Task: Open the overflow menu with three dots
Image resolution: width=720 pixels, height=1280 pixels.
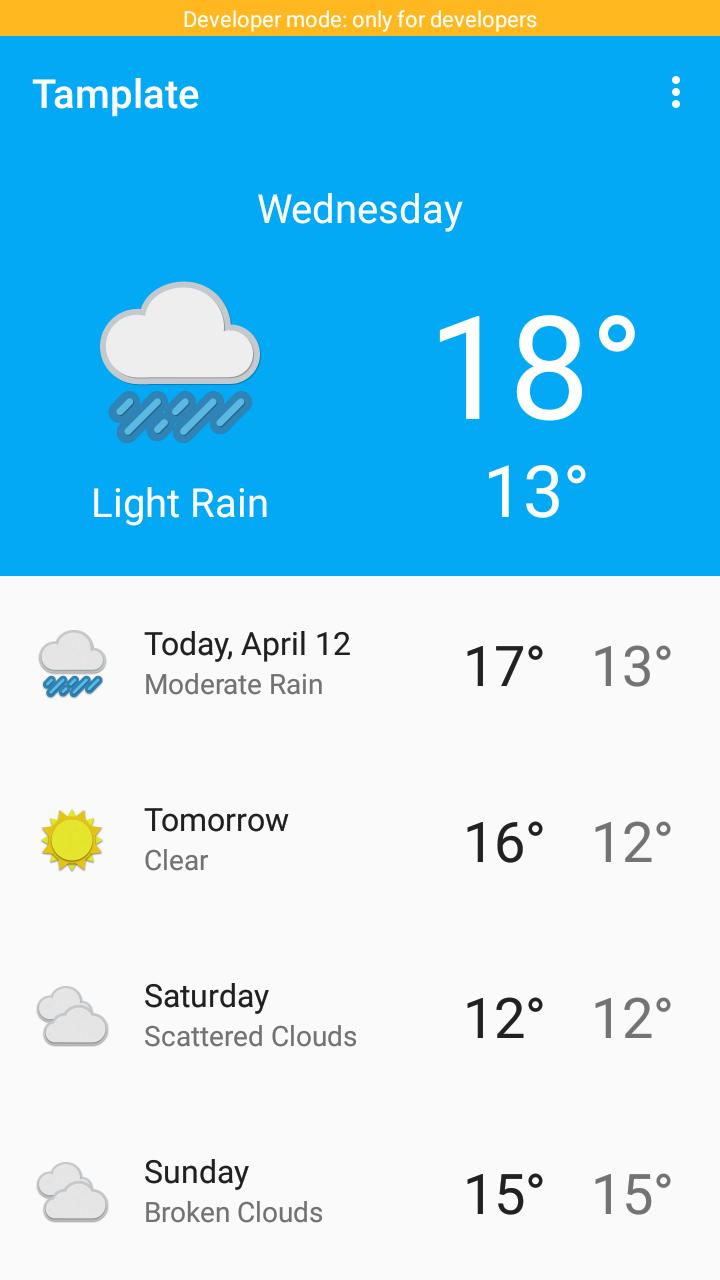Action: (x=676, y=94)
